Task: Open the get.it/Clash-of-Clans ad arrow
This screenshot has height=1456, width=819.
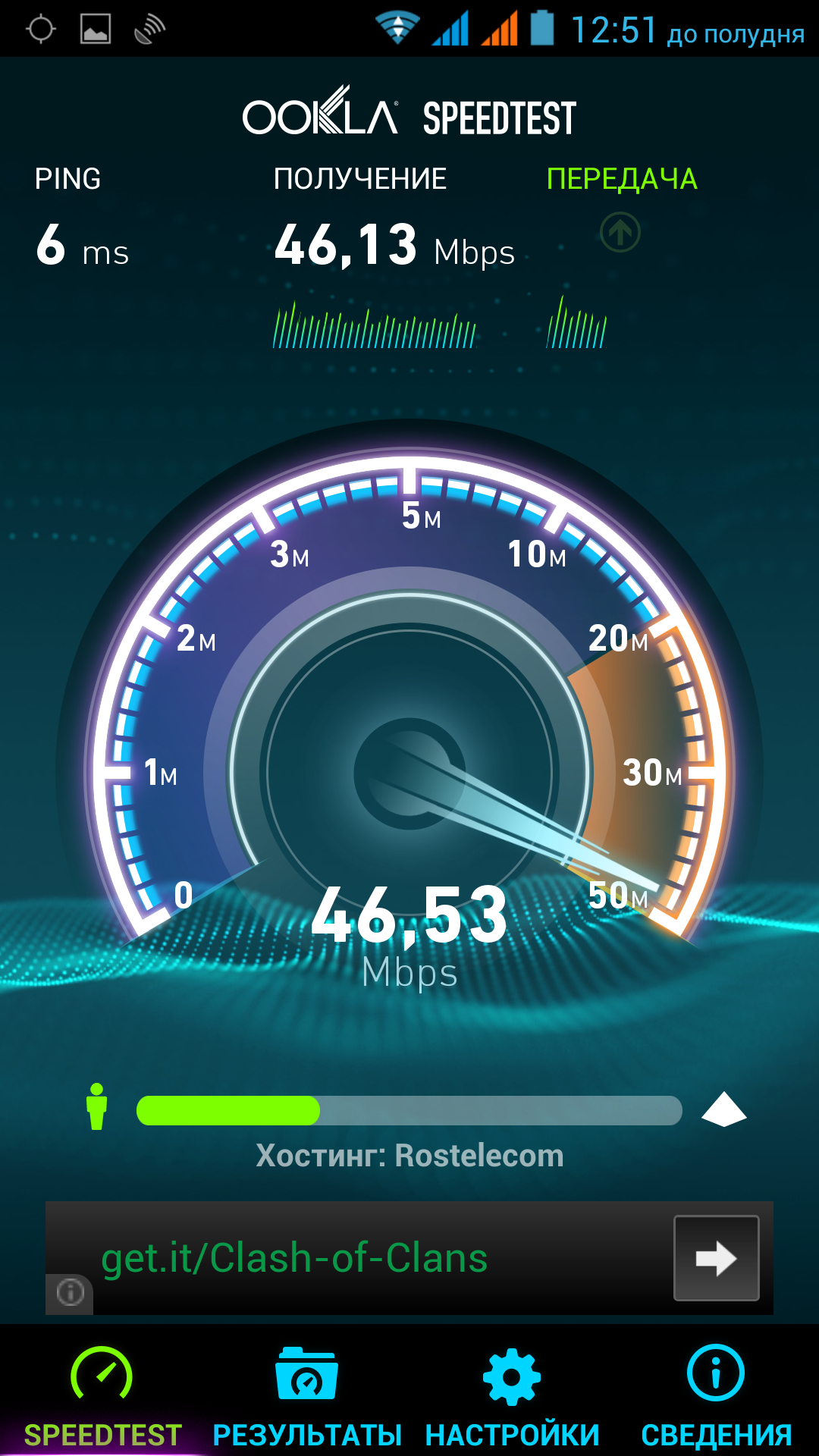Action: pyautogui.click(x=716, y=1258)
